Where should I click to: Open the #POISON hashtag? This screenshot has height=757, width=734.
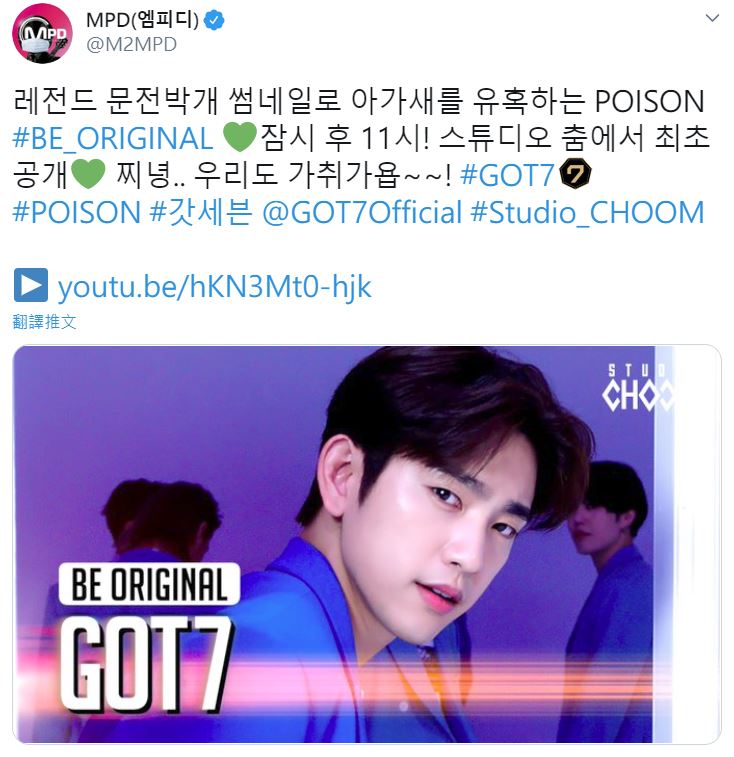coord(76,212)
